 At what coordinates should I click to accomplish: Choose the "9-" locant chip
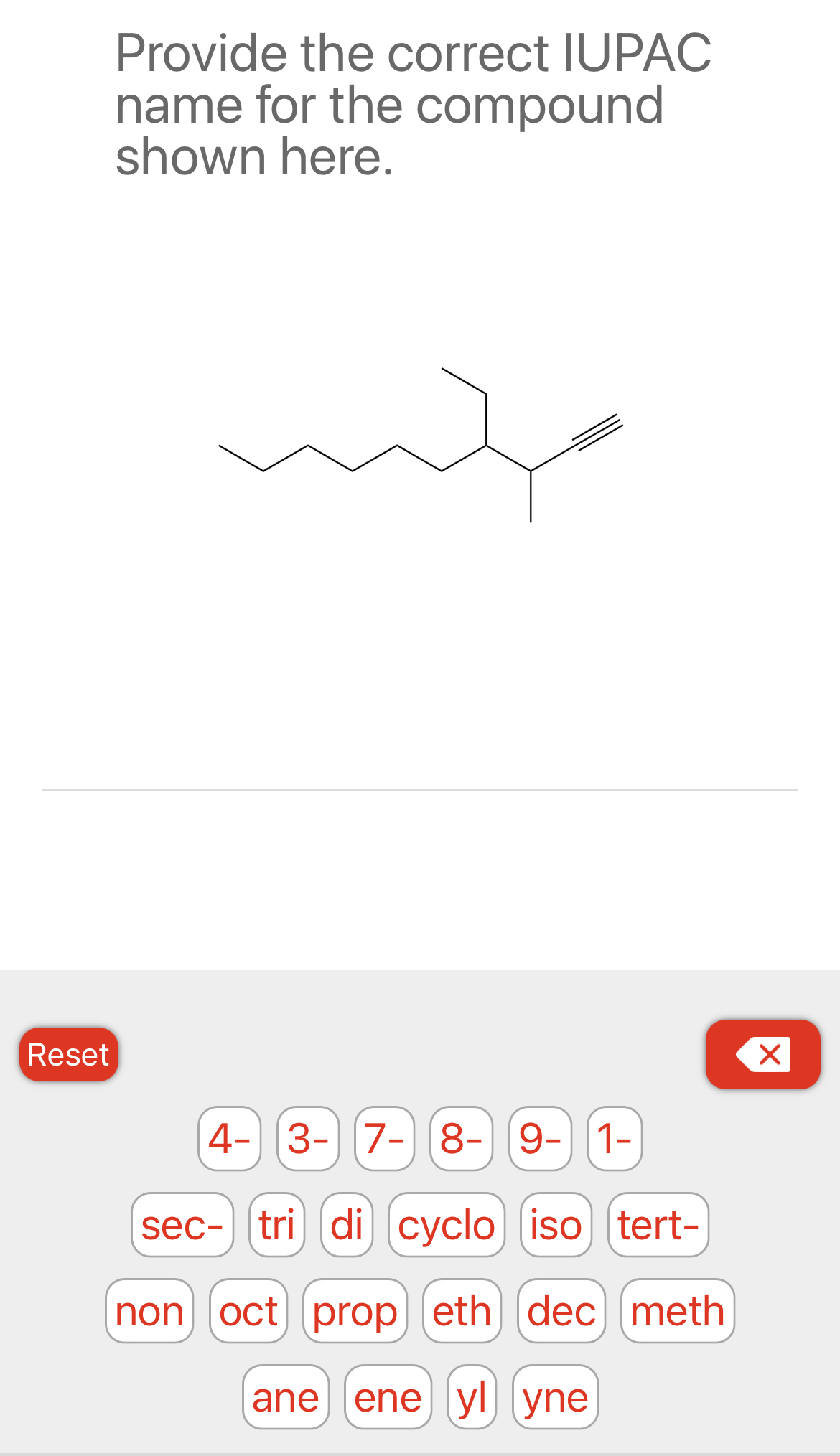[x=539, y=1138]
